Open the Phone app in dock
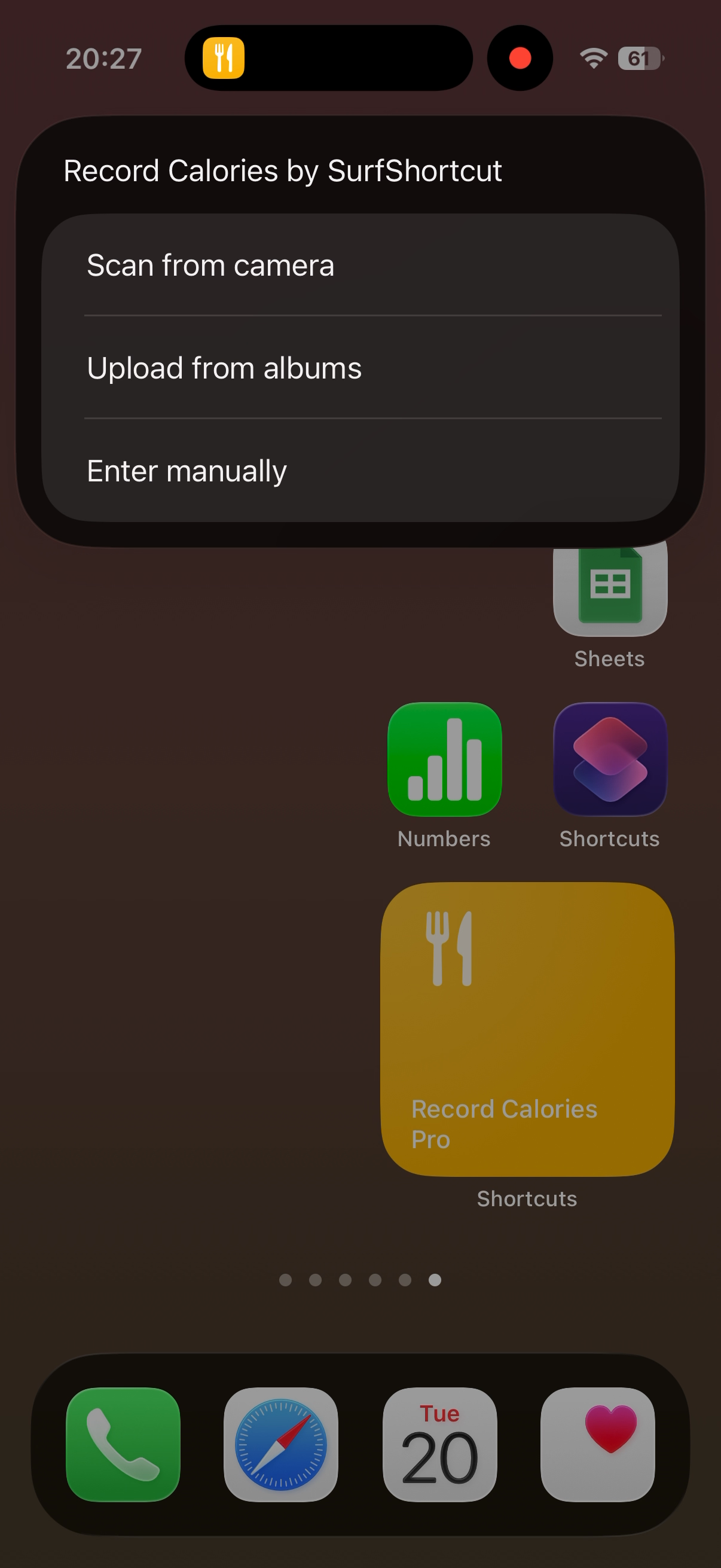Viewport: 721px width, 1568px height. point(123,1444)
